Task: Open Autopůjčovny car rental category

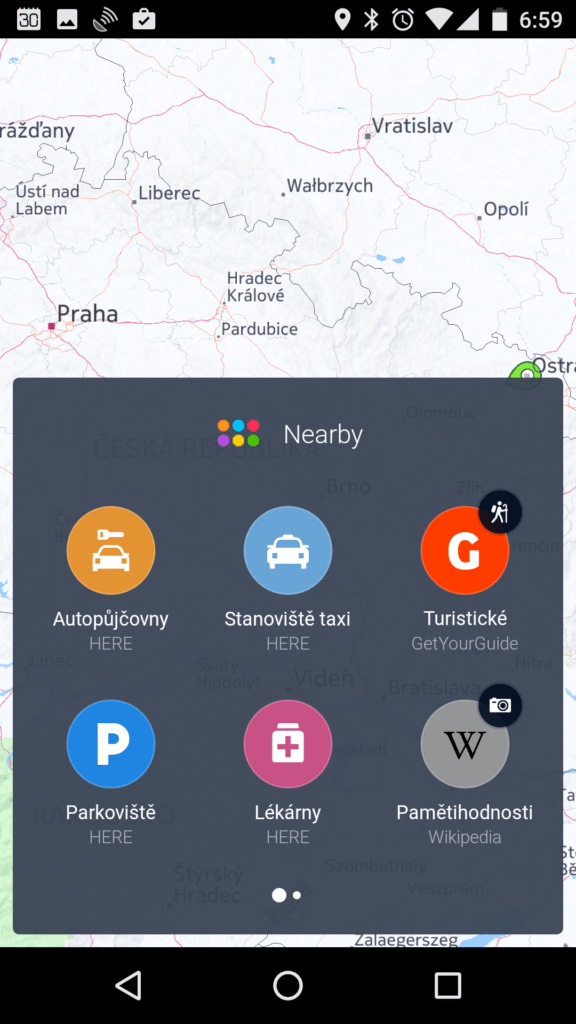Action: tap(111, 551)
